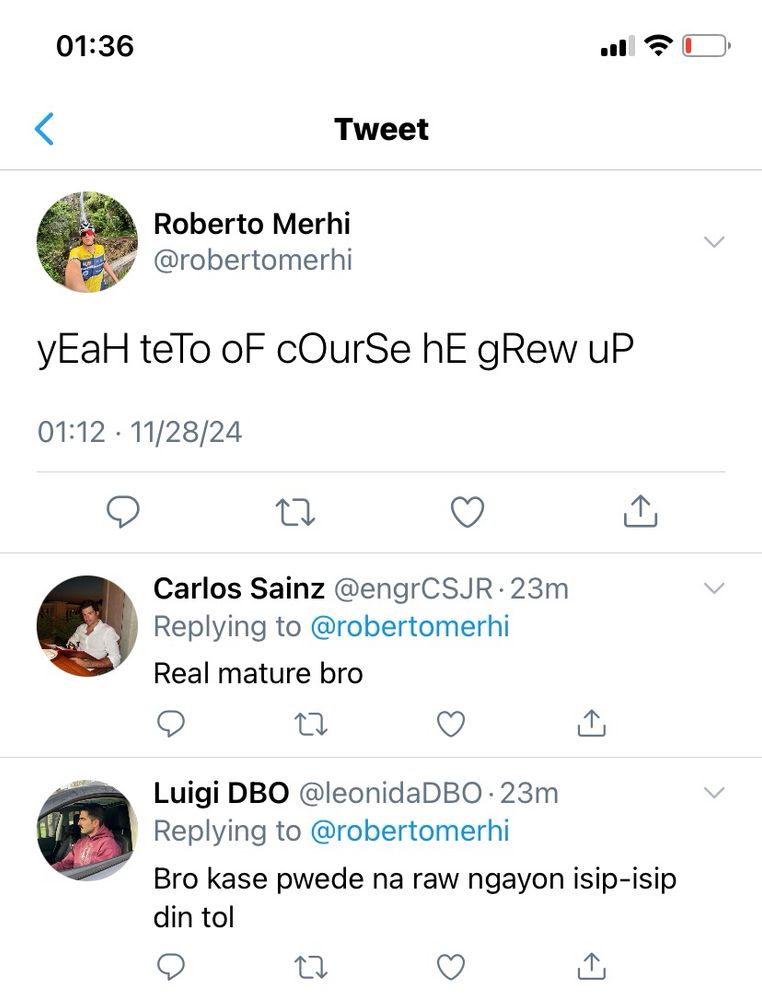Go back using the back arrow
This screenshot has height=1000, width=762.
41,129
